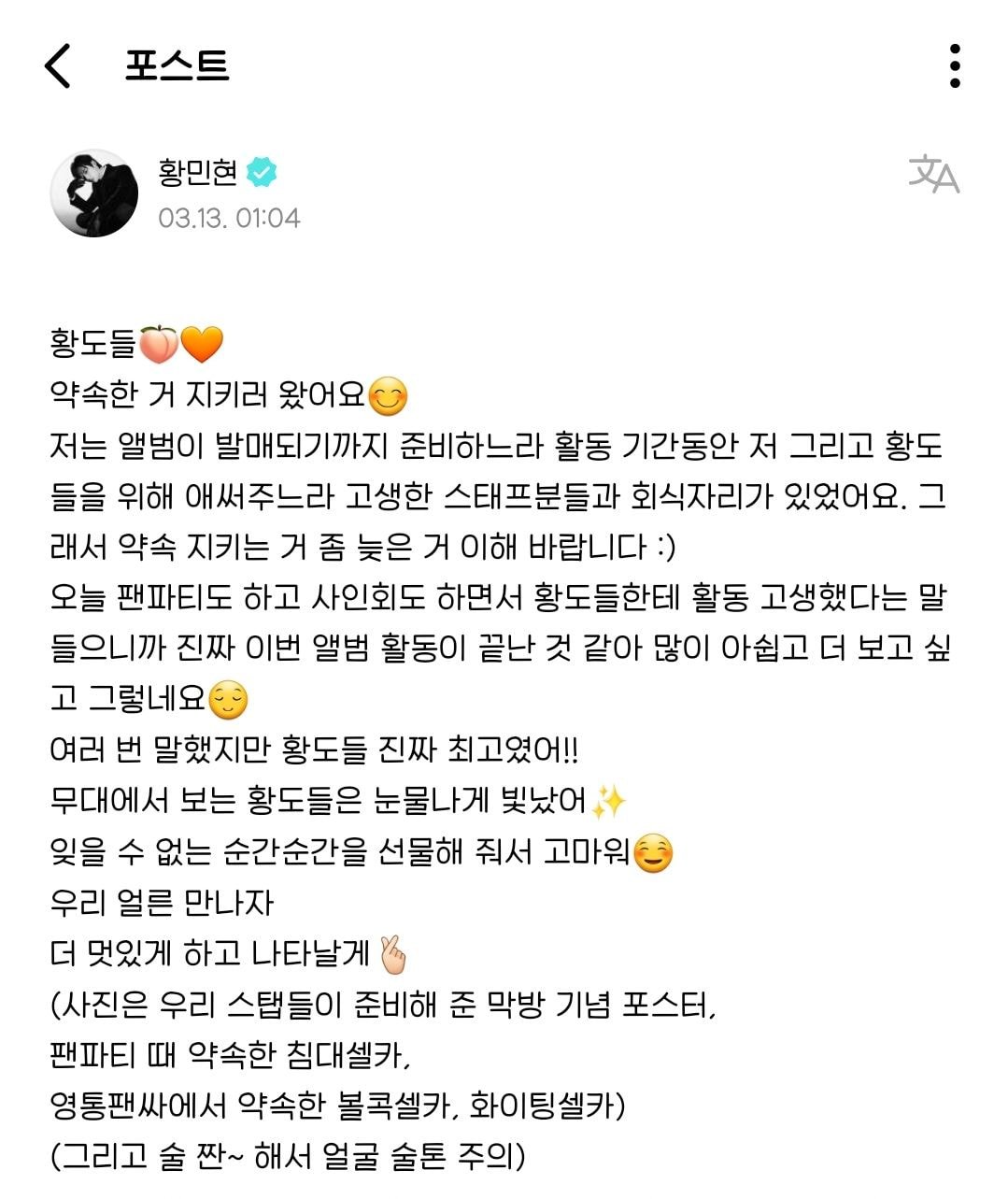Open 황민현's profile name

[199, 173]
